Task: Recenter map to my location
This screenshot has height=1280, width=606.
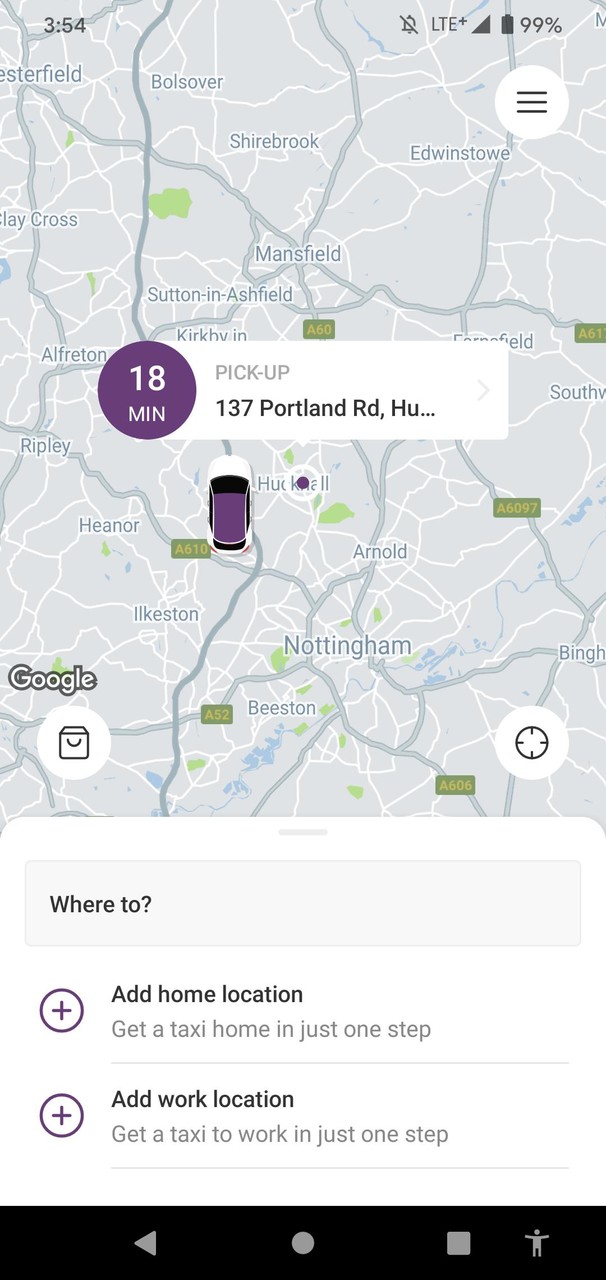Action: pos(531,743)
